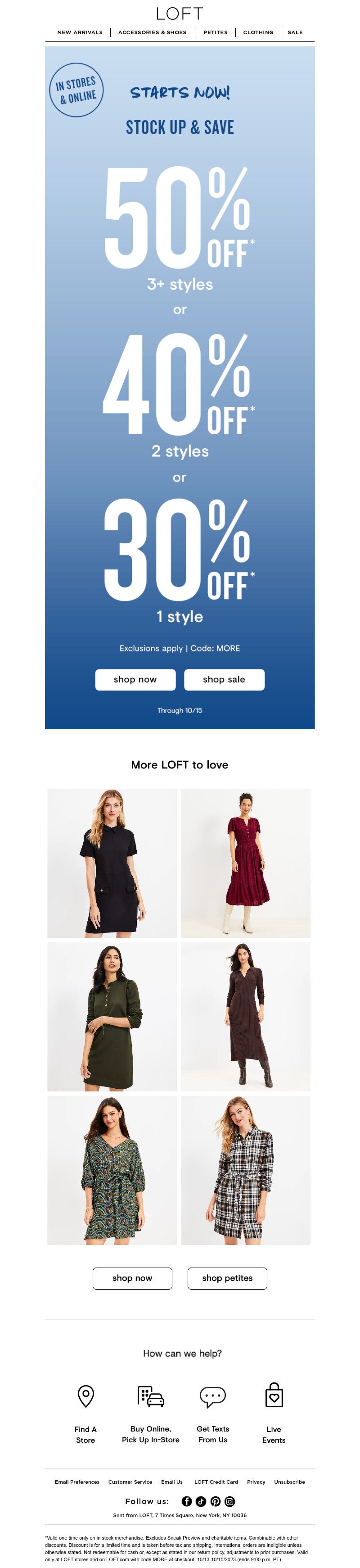Open the black collared dress tile

point(112,863)
